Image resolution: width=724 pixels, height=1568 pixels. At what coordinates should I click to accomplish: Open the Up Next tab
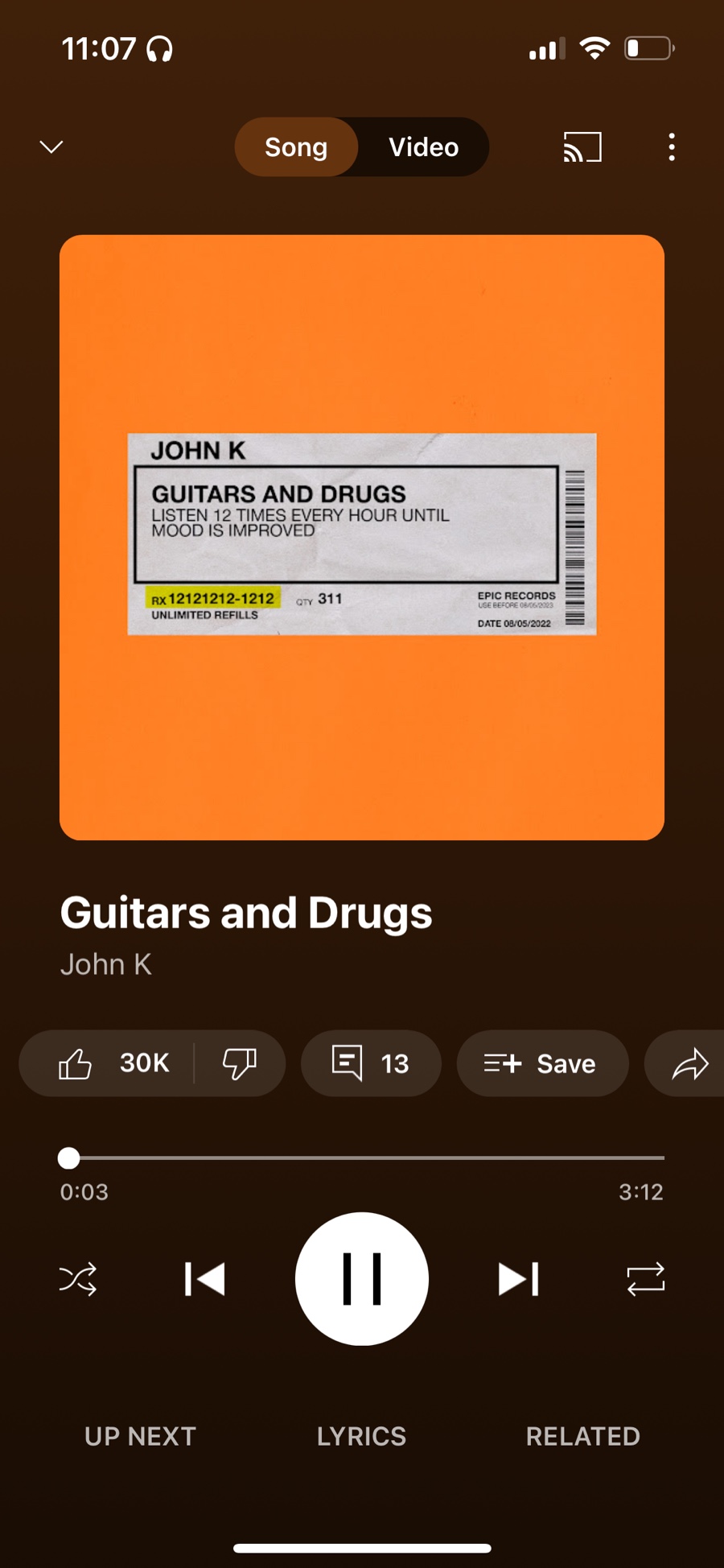(140, 1436)
